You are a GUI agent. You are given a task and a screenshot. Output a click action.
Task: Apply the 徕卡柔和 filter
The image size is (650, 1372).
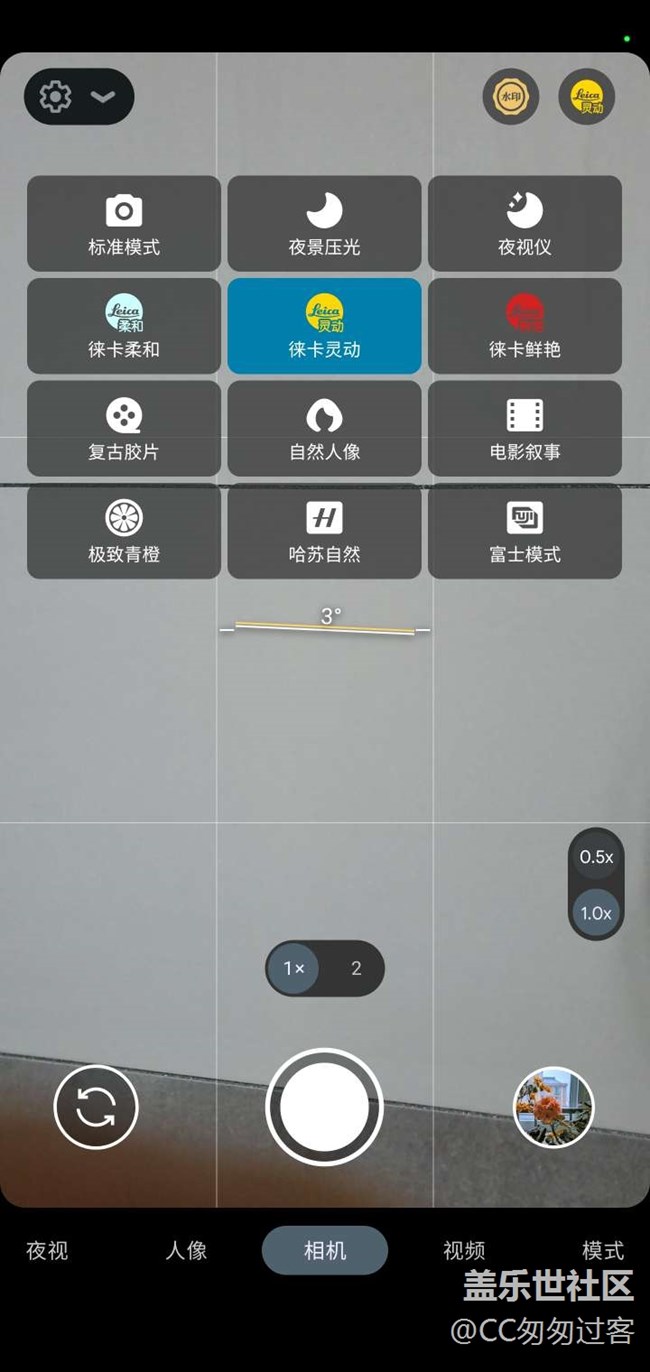click(124, 326)
